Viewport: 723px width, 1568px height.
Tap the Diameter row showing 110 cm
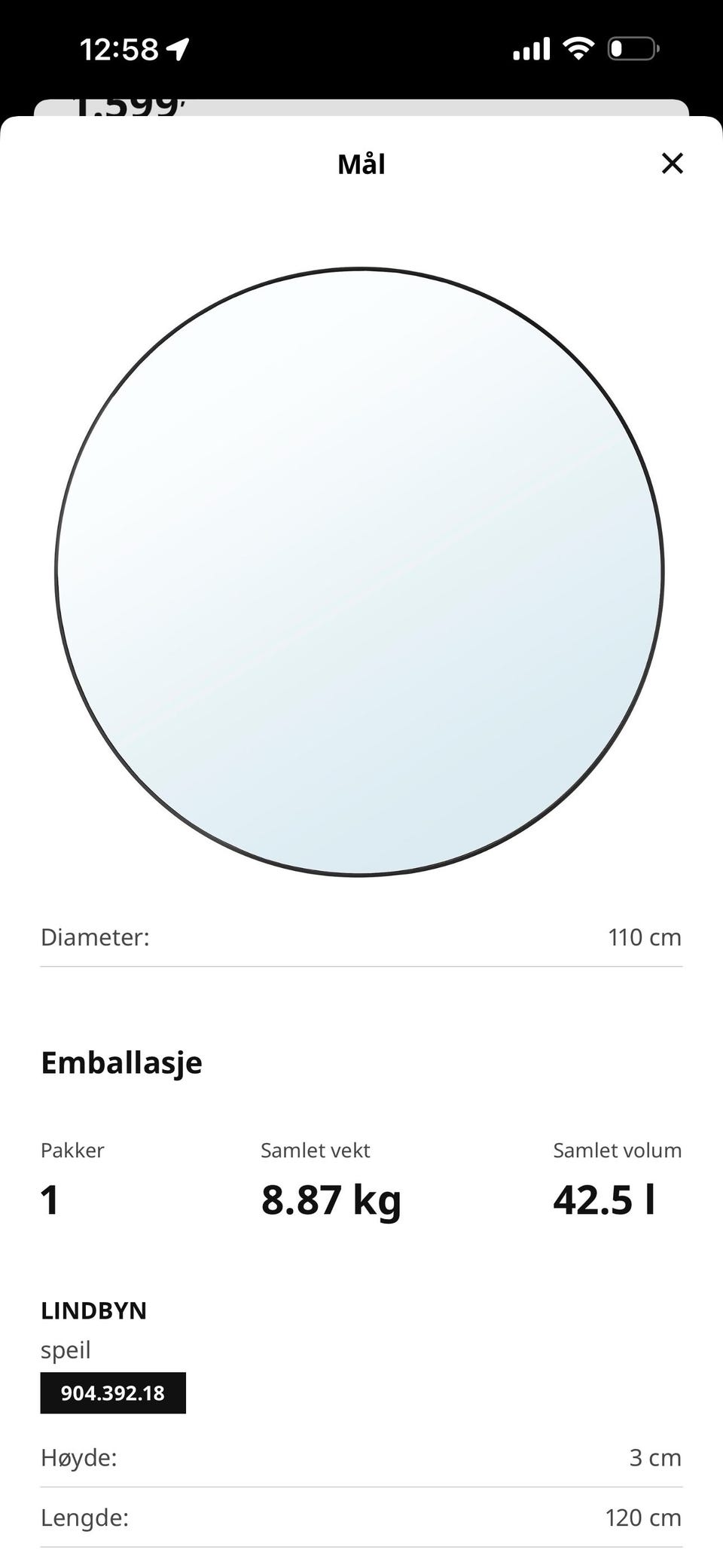point(361,937)
